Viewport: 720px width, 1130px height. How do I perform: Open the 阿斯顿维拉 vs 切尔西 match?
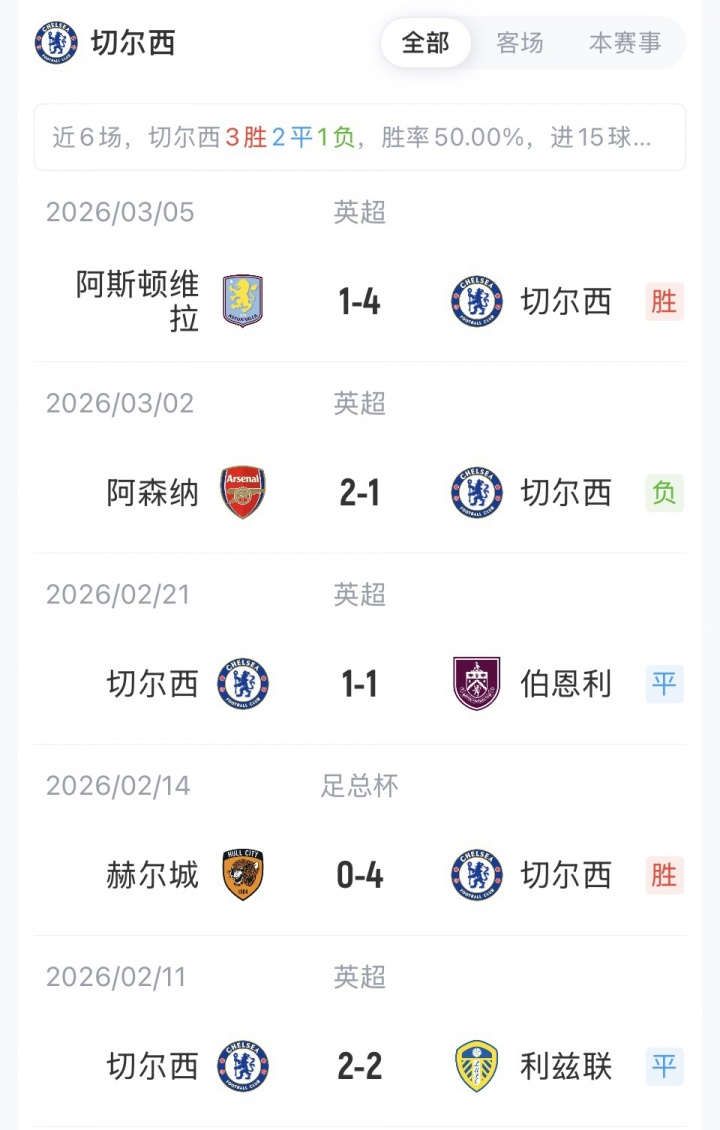click(359, 301)
